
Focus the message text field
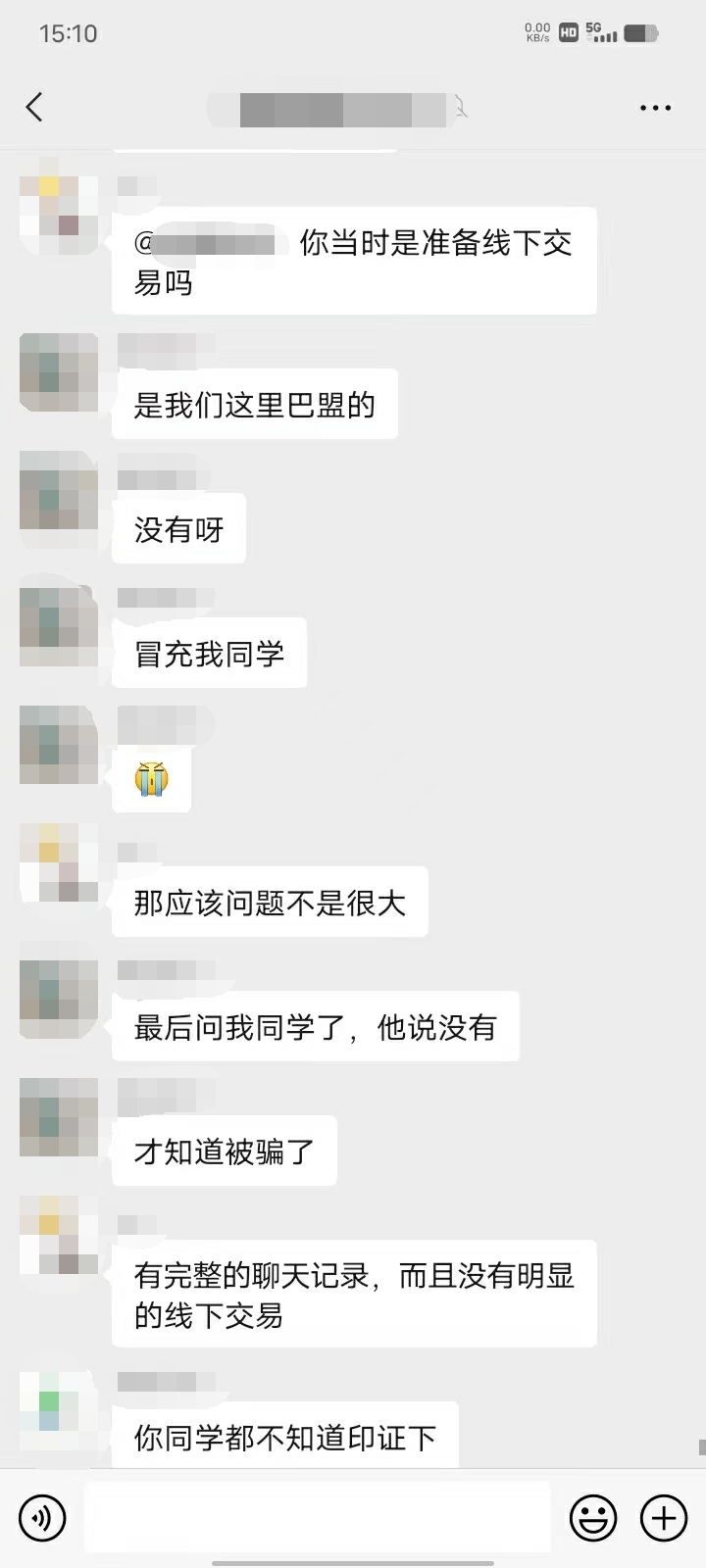(317, 1518)
